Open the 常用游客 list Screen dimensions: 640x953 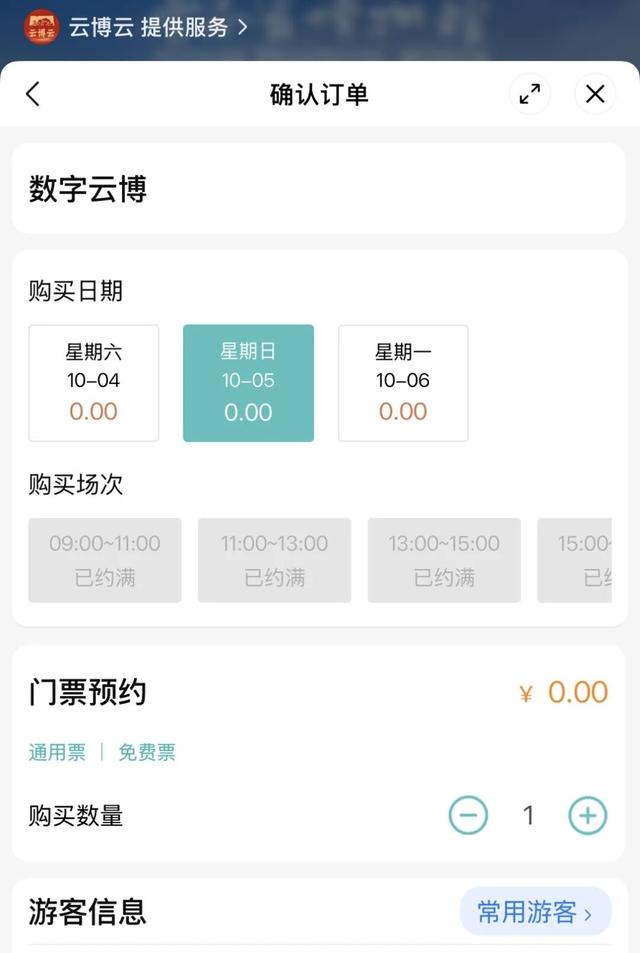point(535,912)
